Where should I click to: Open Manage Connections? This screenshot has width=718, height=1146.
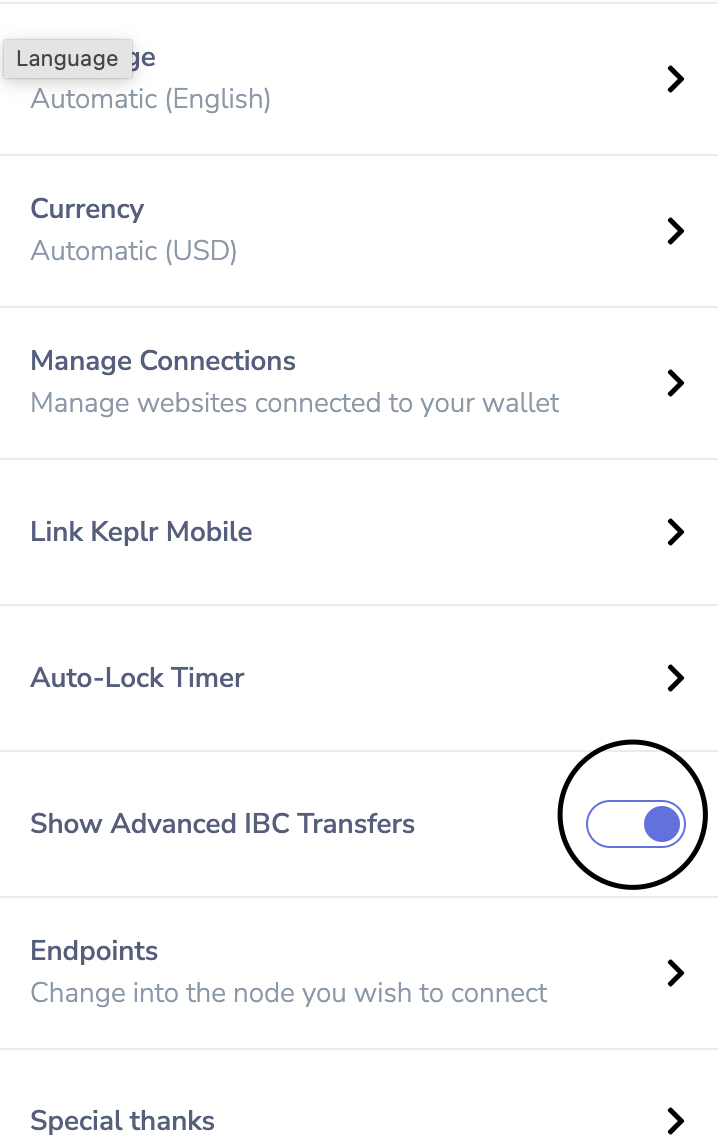[358, 383]
